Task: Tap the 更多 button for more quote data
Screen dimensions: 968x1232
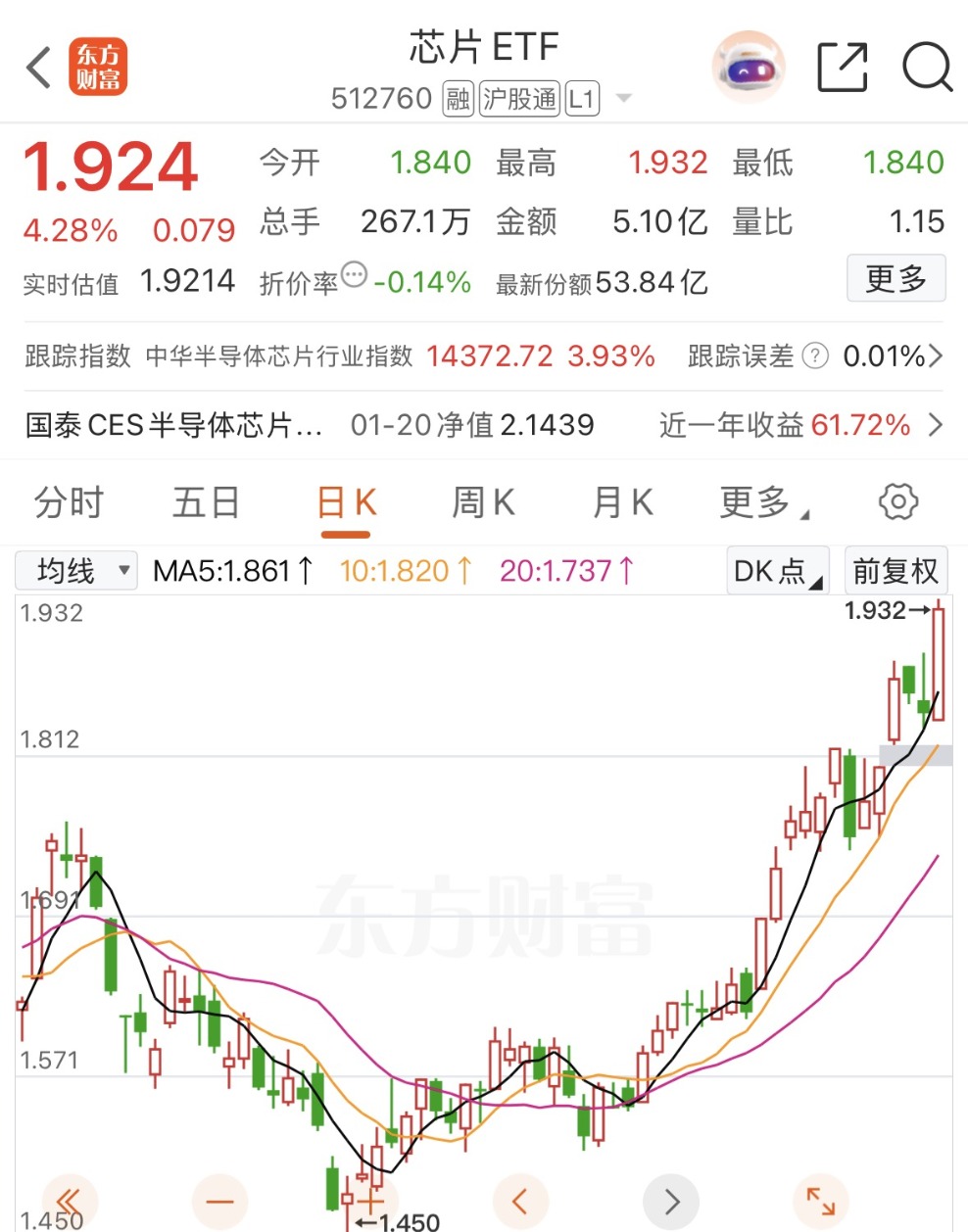Action: coord(895,279)
